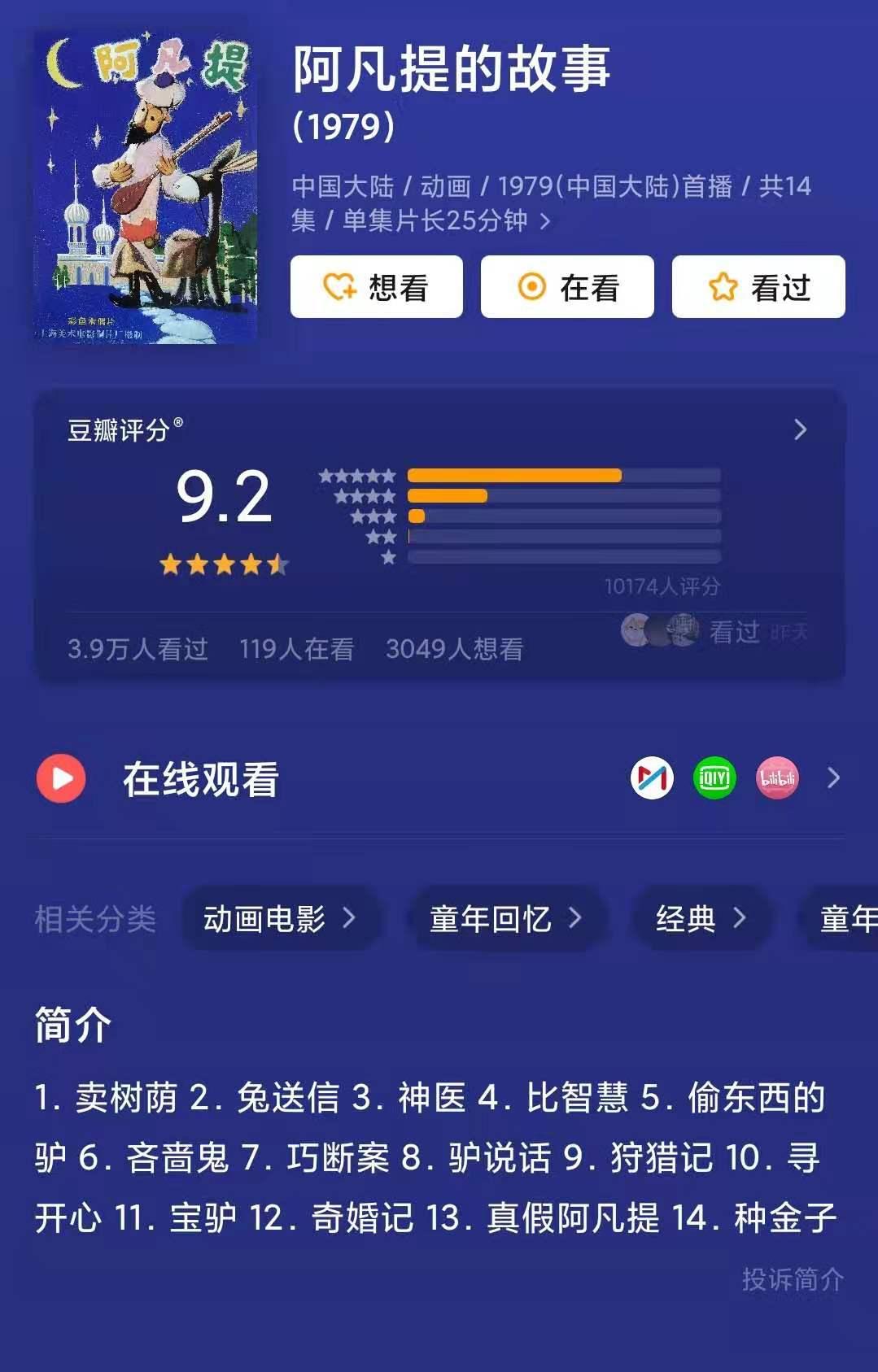The width and height of the screenshot is (878, 1372).
Task: Open the bilibili streaming icon
Action: [x=776, y=778]
